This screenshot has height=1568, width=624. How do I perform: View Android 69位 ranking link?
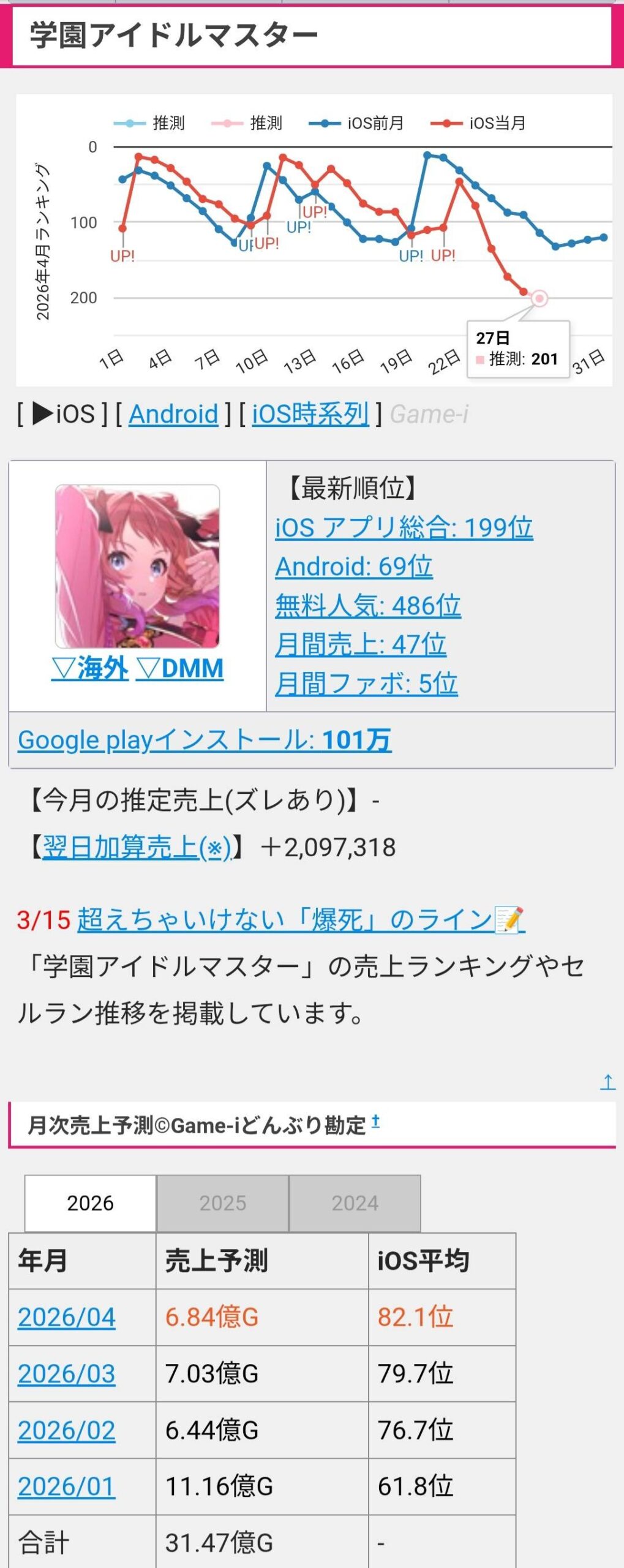(x=353, y=567)
